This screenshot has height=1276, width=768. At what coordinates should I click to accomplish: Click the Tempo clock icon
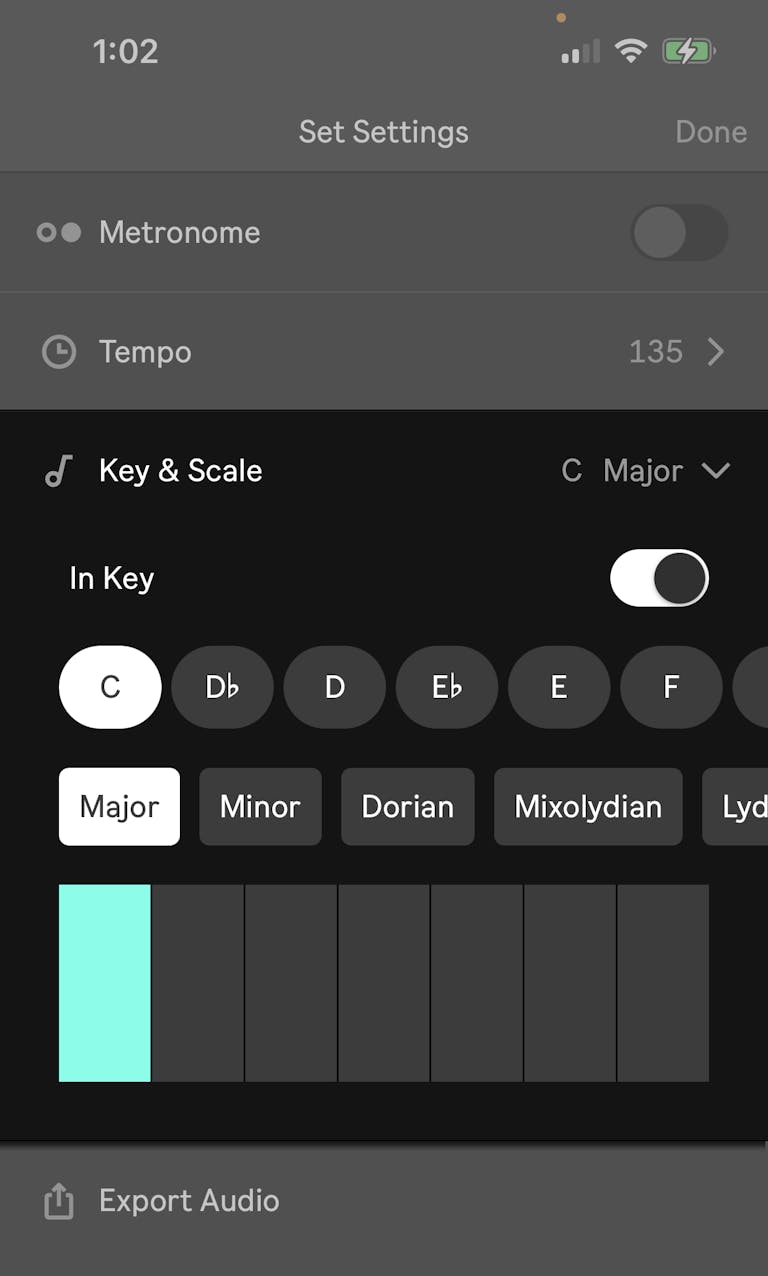point(58,352)
